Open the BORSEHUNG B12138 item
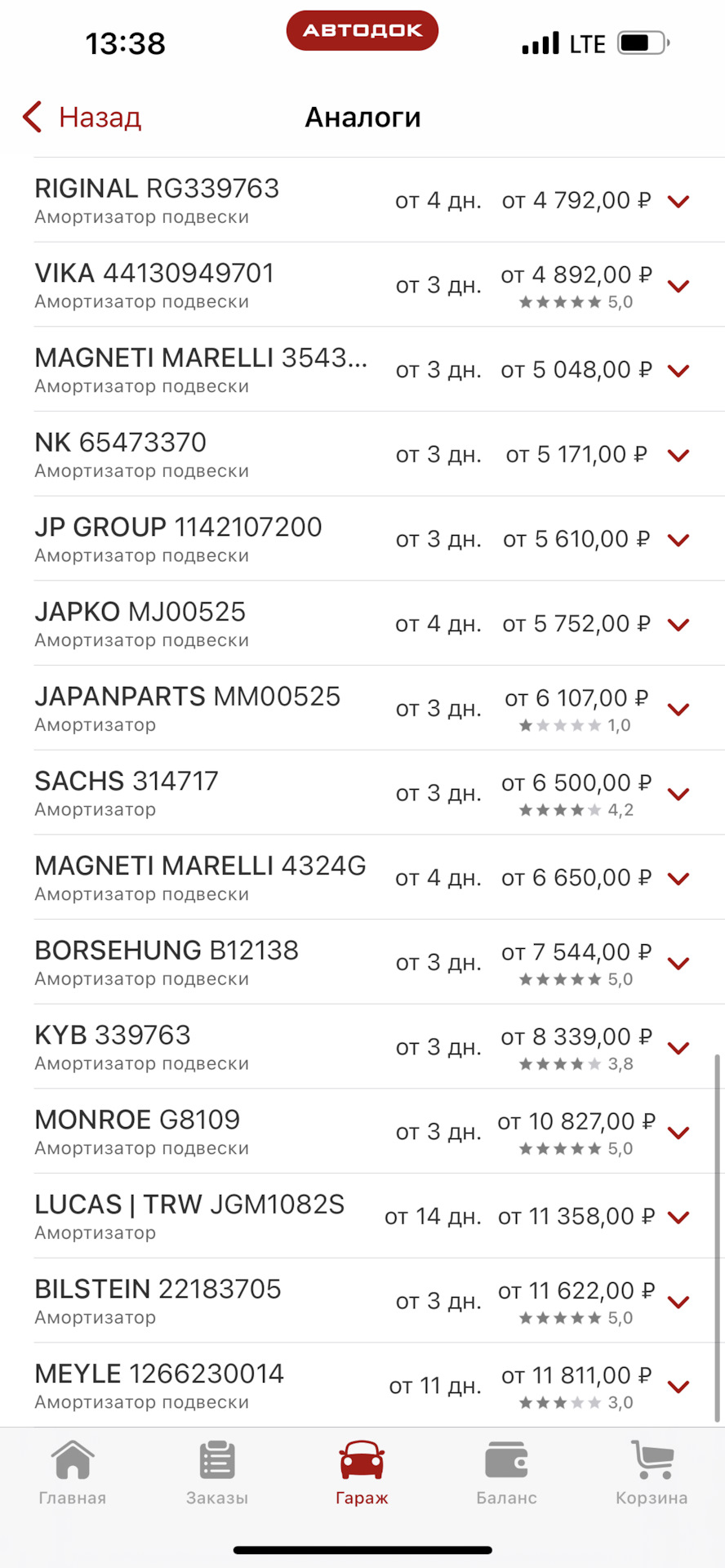Viewport: 725px width, 1568px height. pos(362,962)
